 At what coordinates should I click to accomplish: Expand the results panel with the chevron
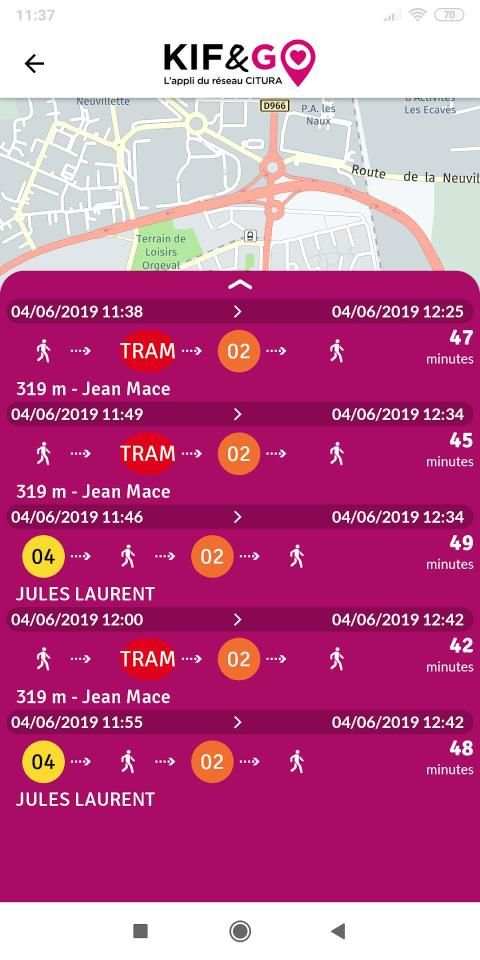[x=239, y=285]
